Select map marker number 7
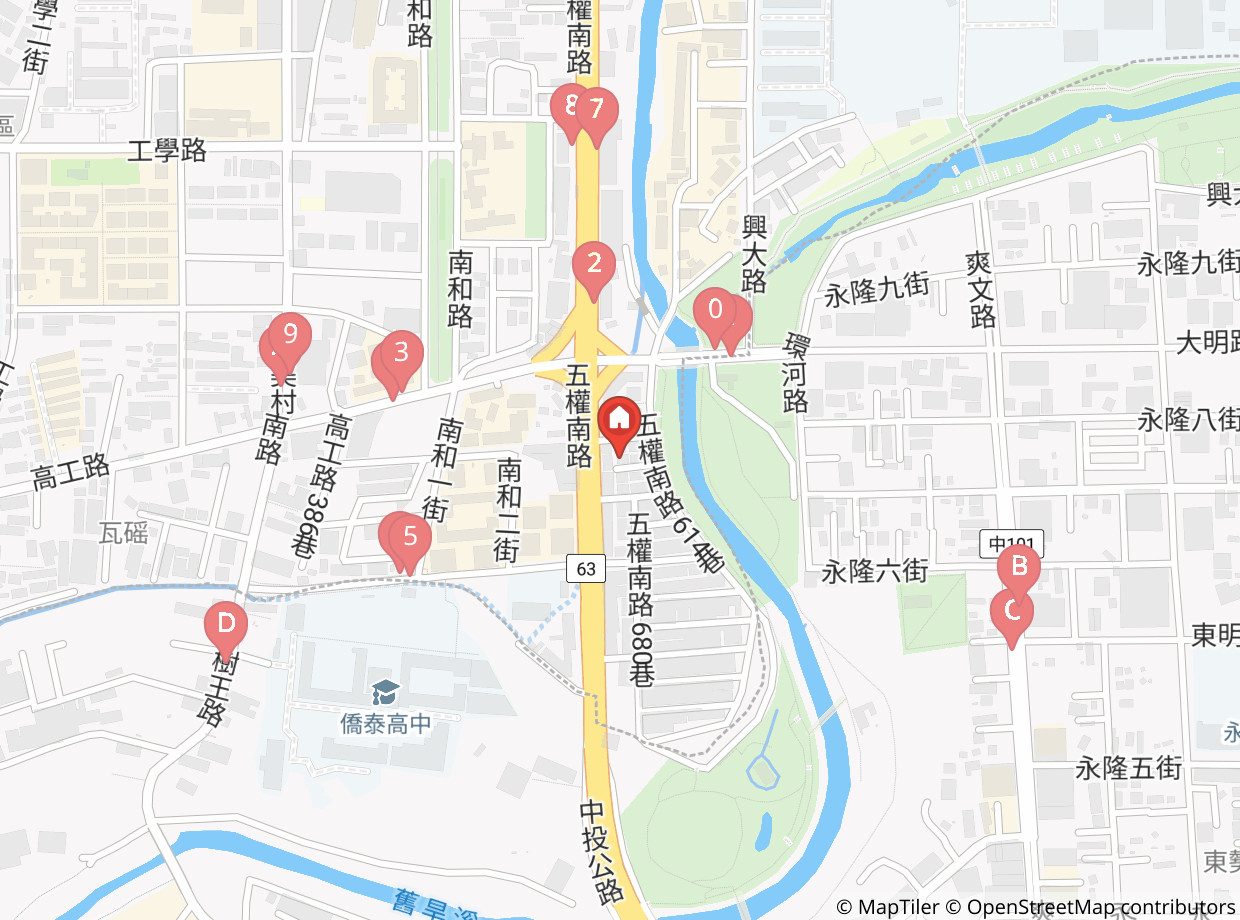The height and width of the screenshot is (920, 1240). click(x=597, y=110)
